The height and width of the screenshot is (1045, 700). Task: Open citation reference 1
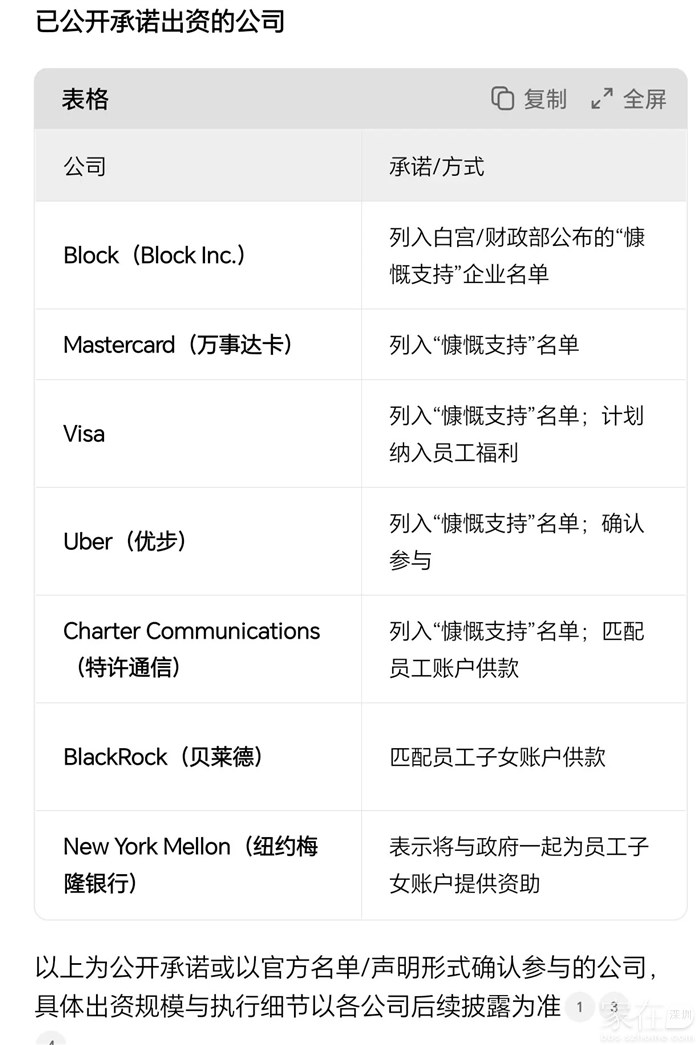[580, 1007]
